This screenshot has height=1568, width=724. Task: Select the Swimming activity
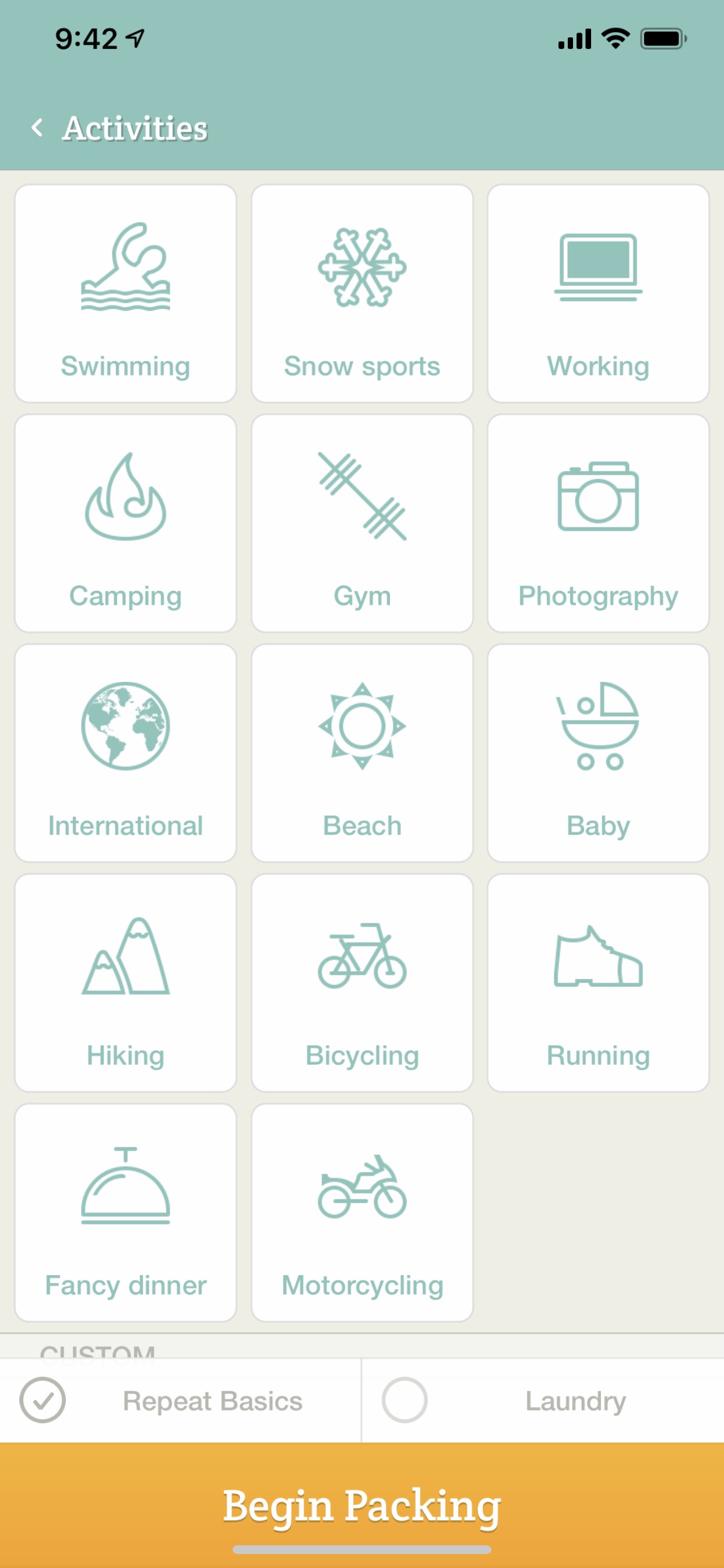click(x=125, y=293)
